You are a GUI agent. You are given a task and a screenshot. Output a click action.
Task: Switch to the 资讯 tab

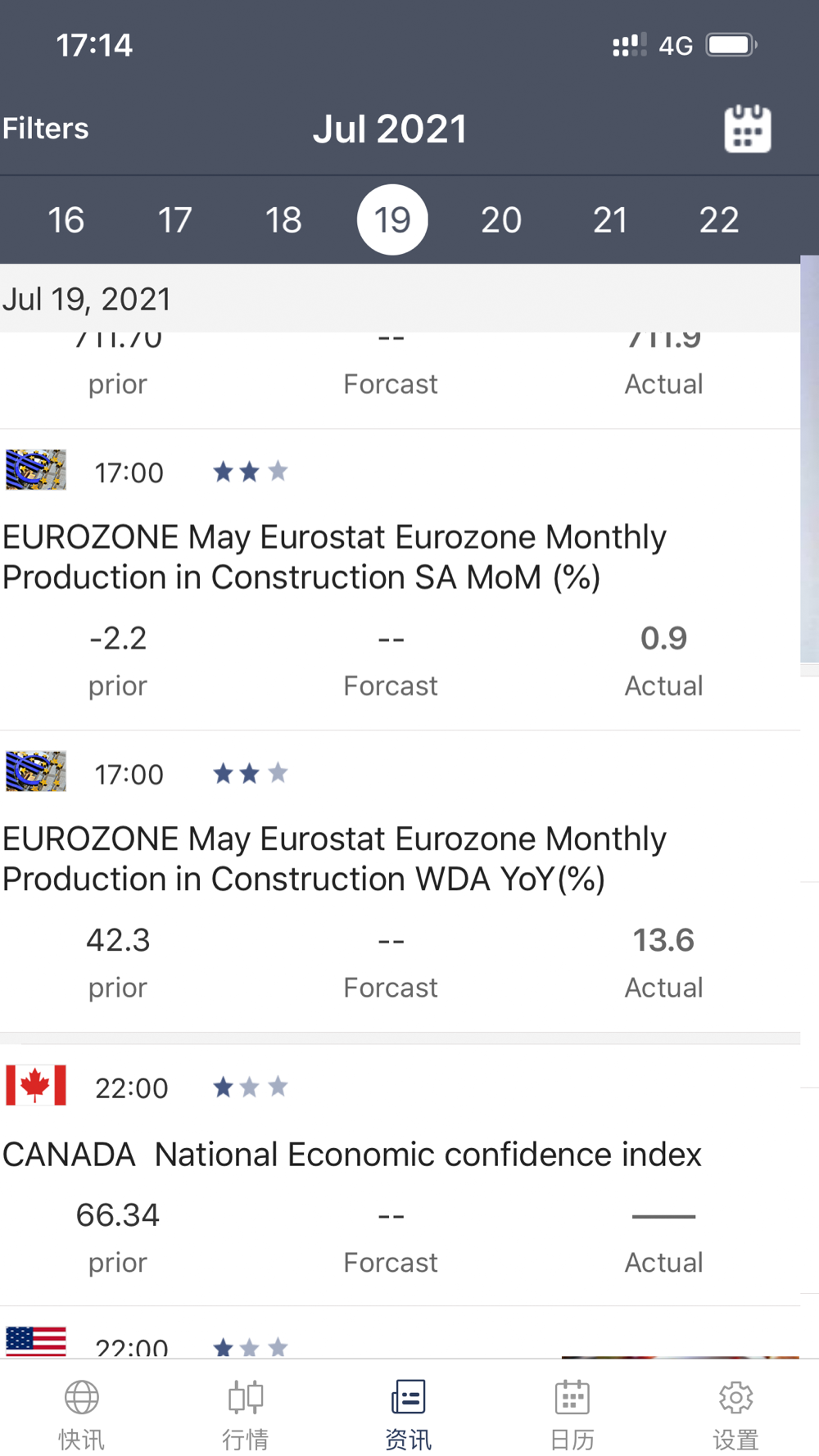click(409, 1414)
